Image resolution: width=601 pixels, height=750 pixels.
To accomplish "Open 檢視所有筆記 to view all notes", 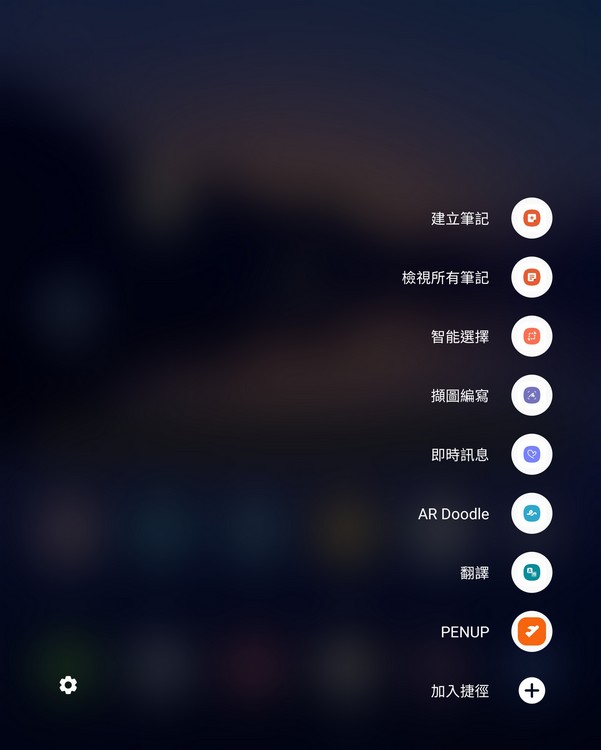I will point(531,277).
